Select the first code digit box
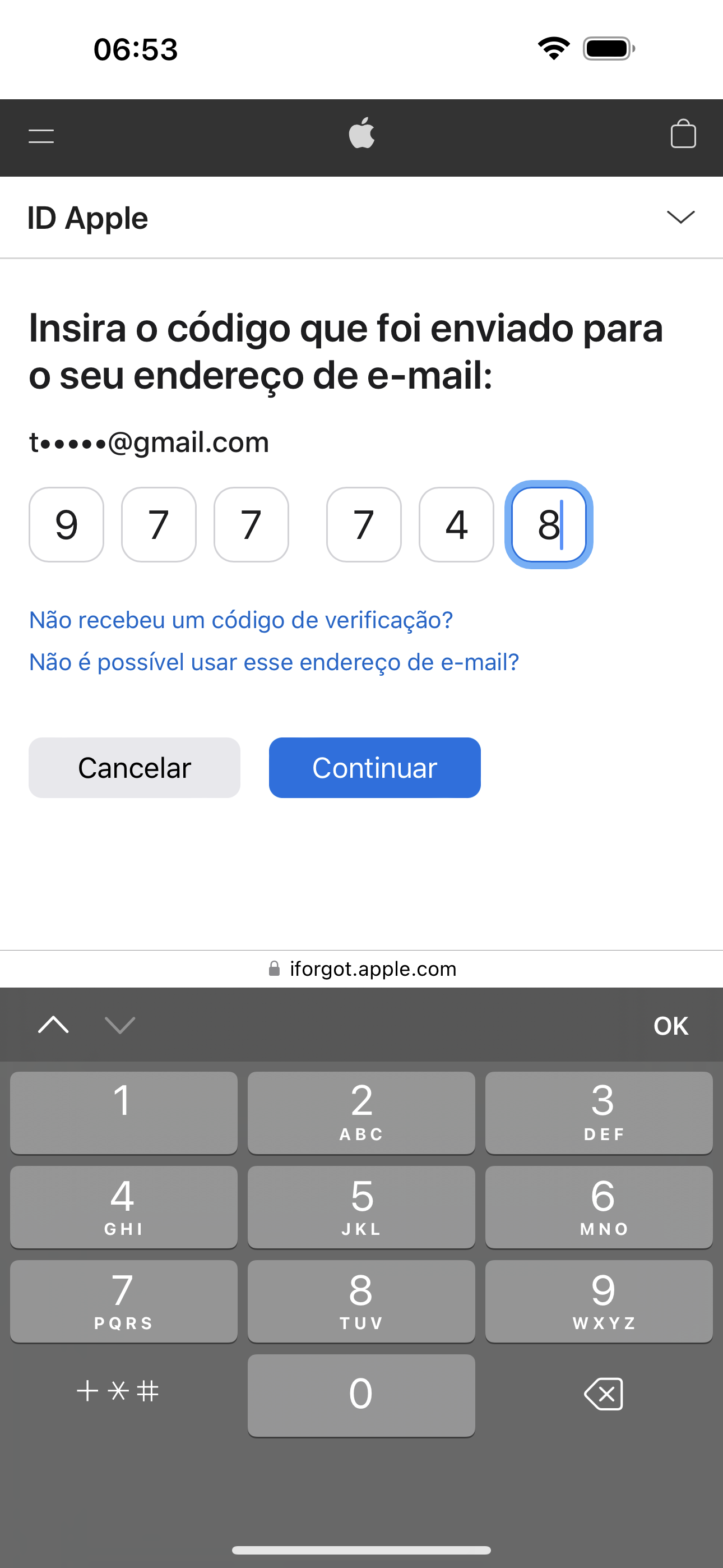This screenshot has width=723, height=1568. click(x=66, y=525)
